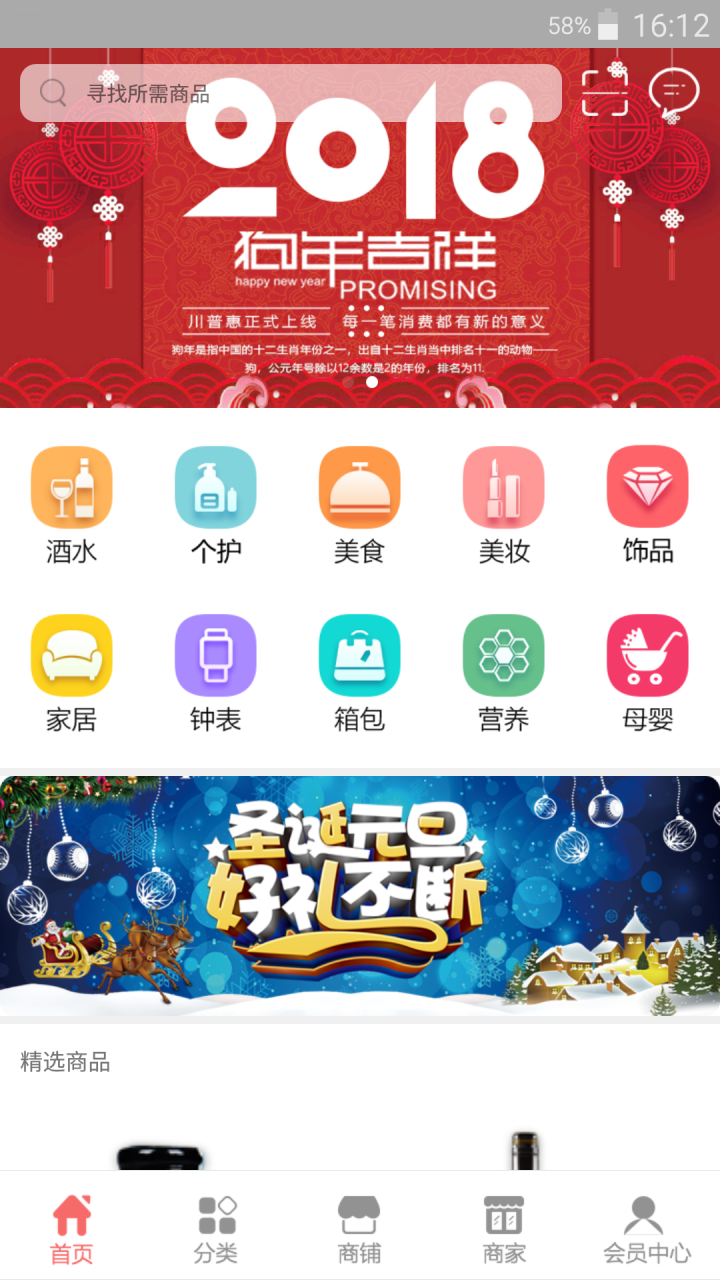Select the 首页 home tab
Viewport: 720px width, 1280px height.
[72, 1228]
